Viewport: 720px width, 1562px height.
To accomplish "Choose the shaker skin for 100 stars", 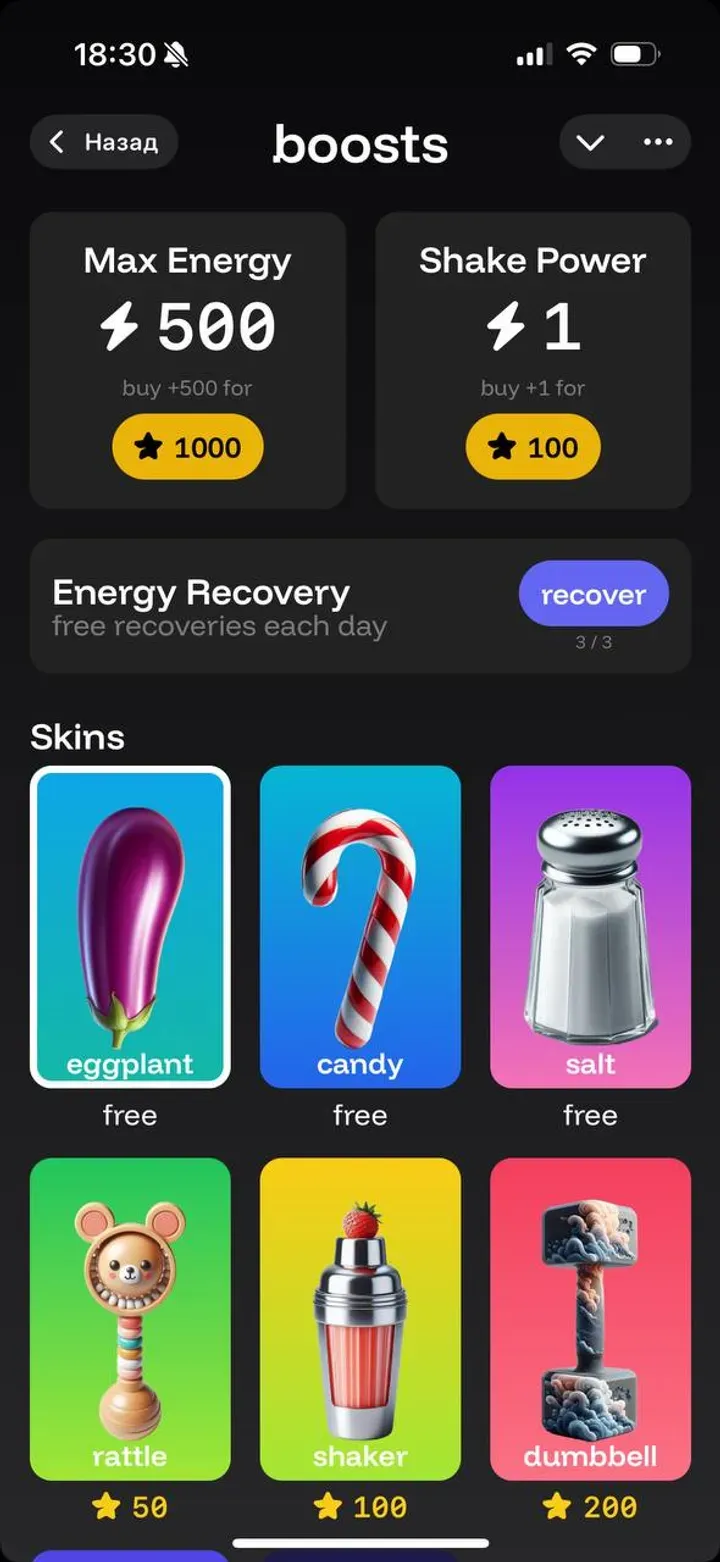I will (x=360, y=1318).
